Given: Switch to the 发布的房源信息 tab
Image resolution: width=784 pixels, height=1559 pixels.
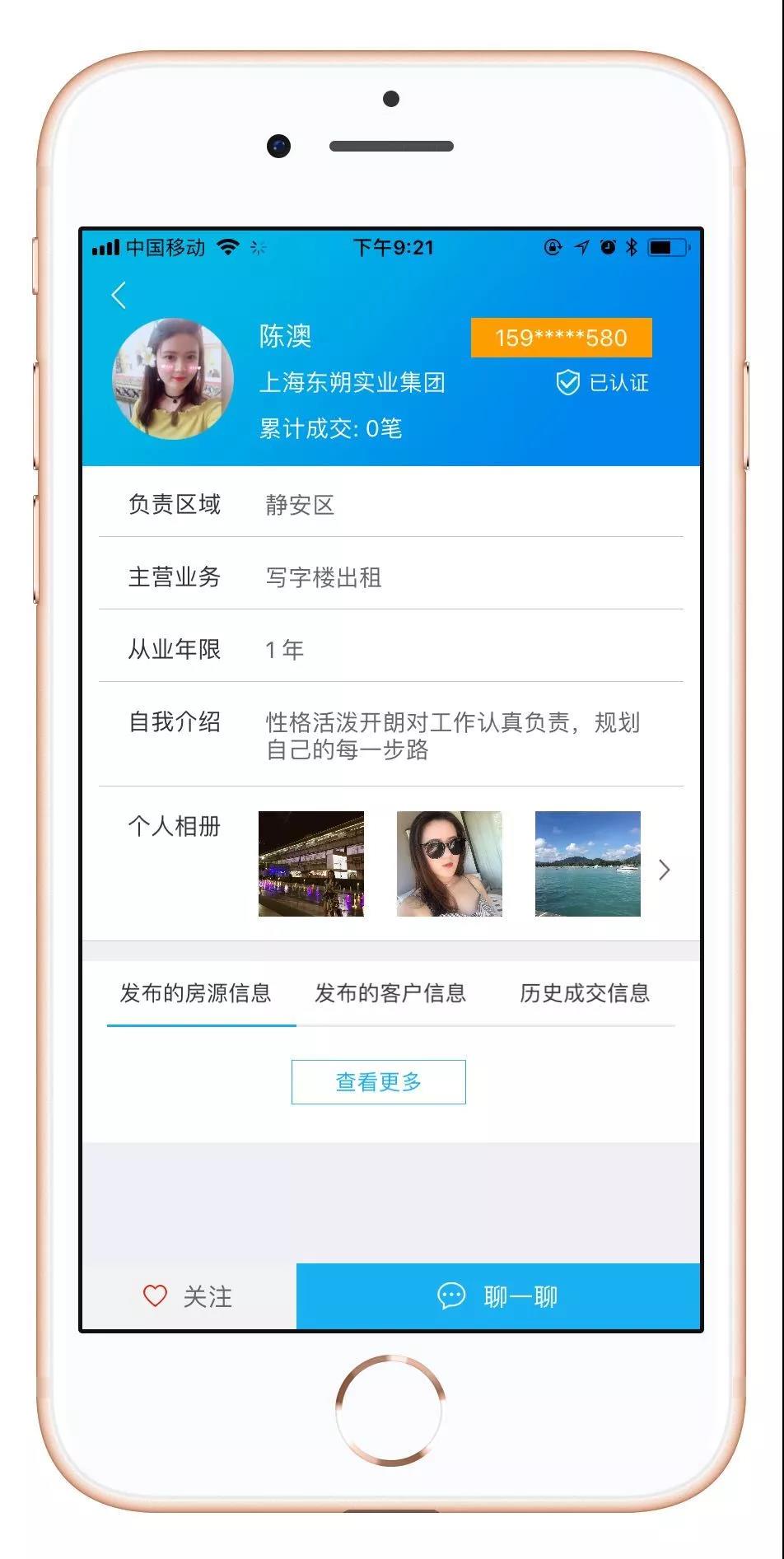Looking at the screenshot, I should pos(196,993).
